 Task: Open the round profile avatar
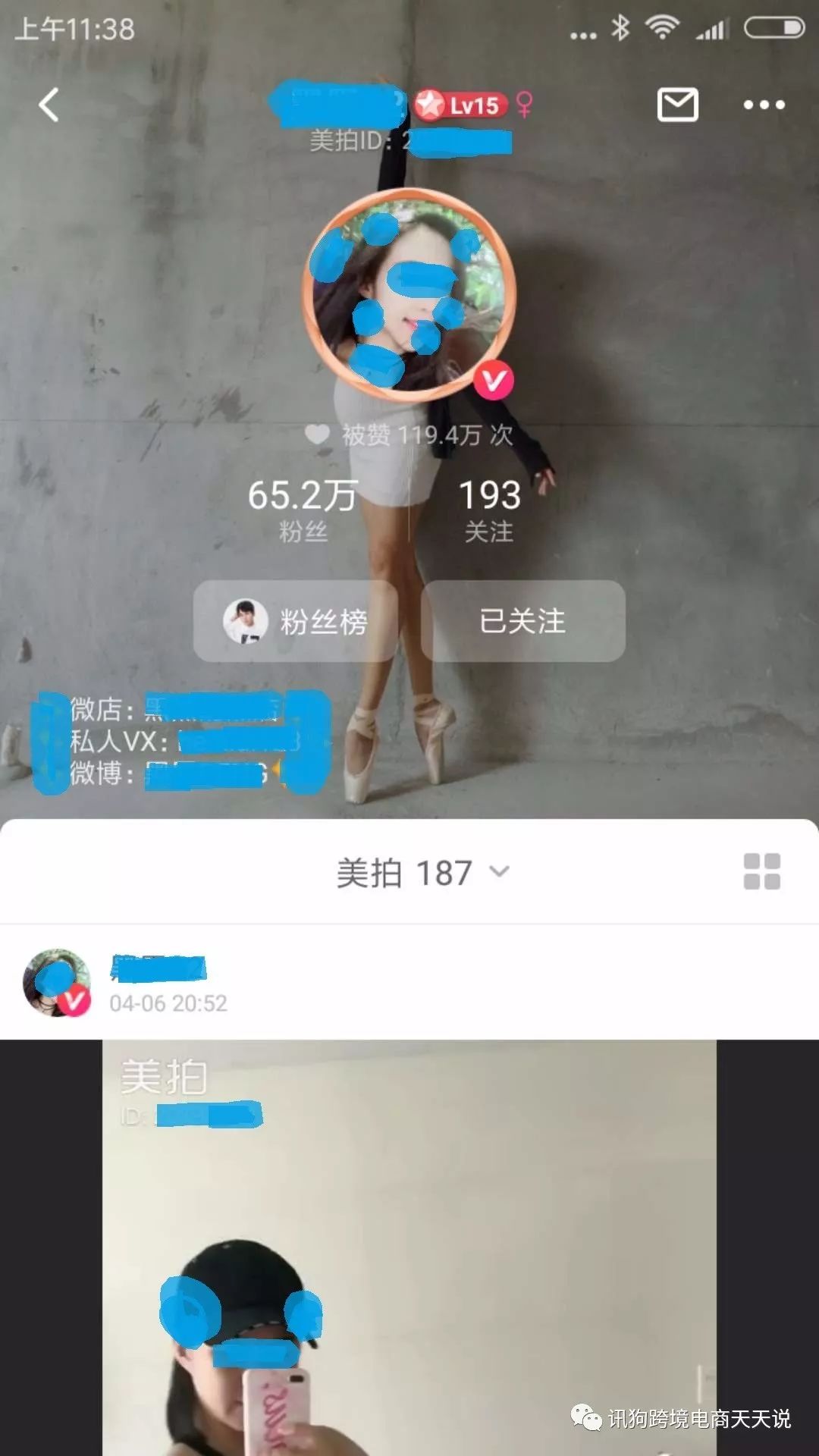coord(409,294)
